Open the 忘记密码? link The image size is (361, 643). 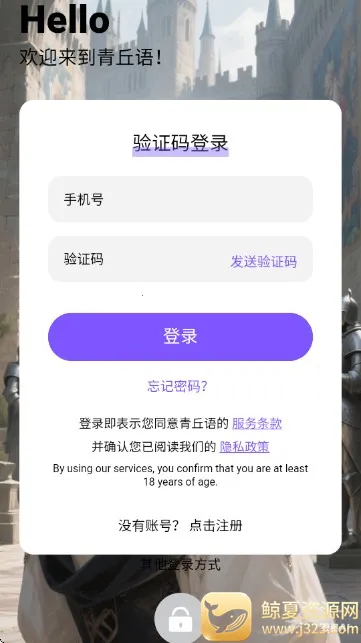tap(177, 386)
